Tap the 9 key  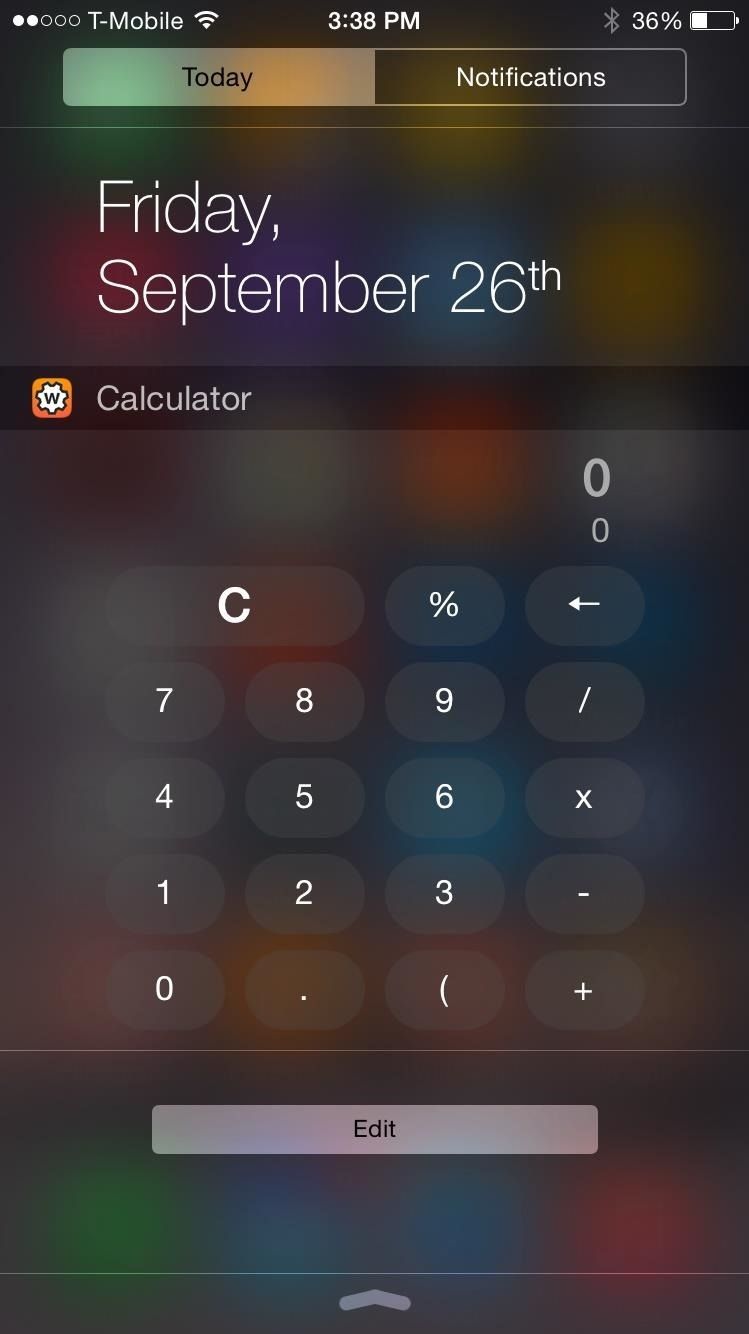coord(444,700)
